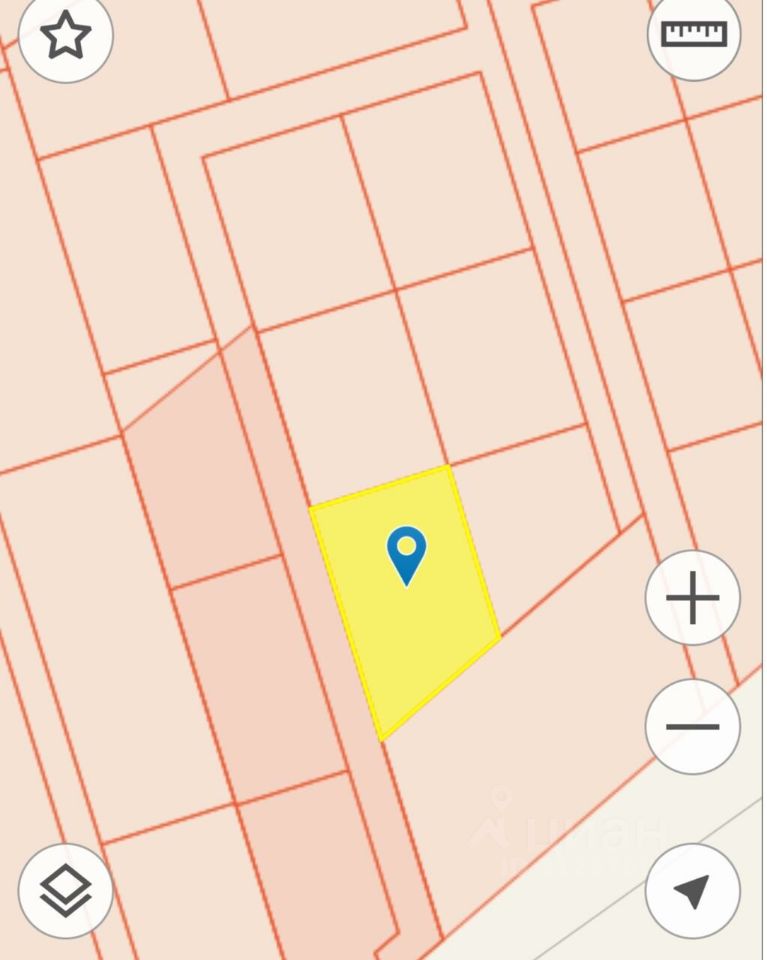Select the blue pin on the yellow plot
This screenshot has width=767, height=960.
406,553
